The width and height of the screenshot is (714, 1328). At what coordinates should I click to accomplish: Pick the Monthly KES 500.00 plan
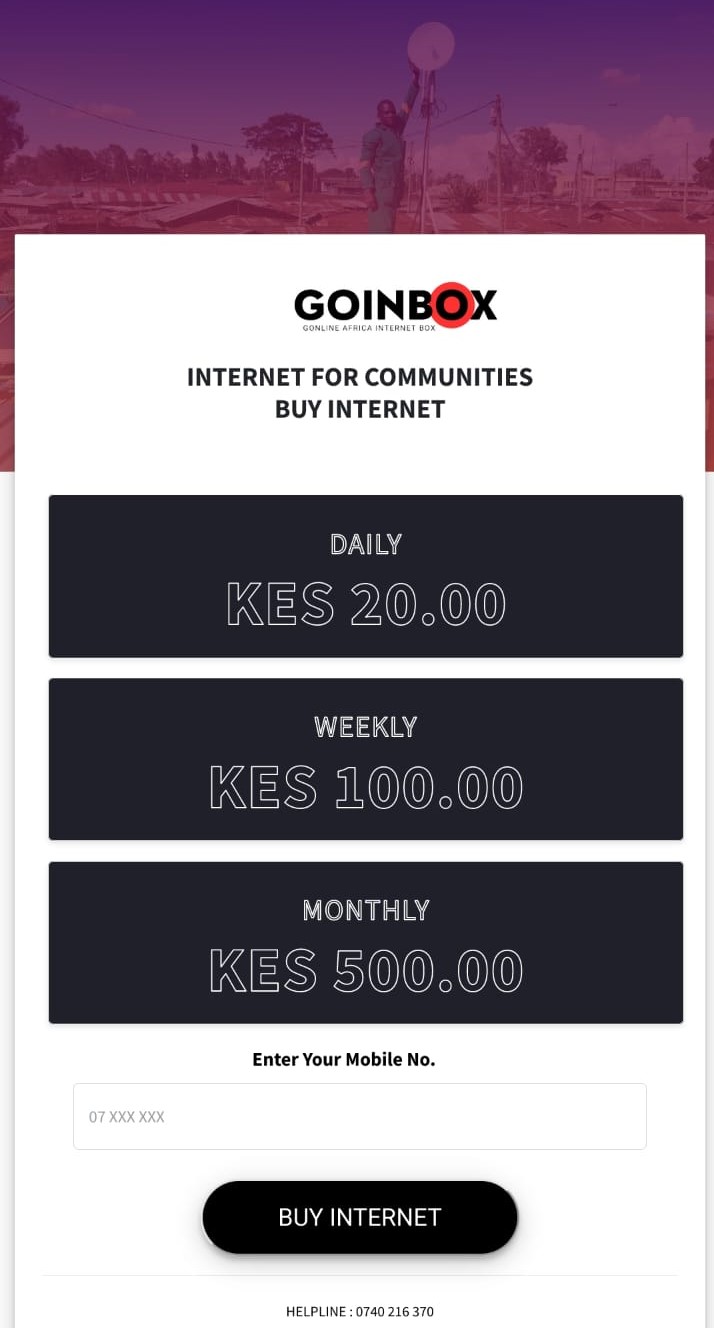click(x=365, y=942)
